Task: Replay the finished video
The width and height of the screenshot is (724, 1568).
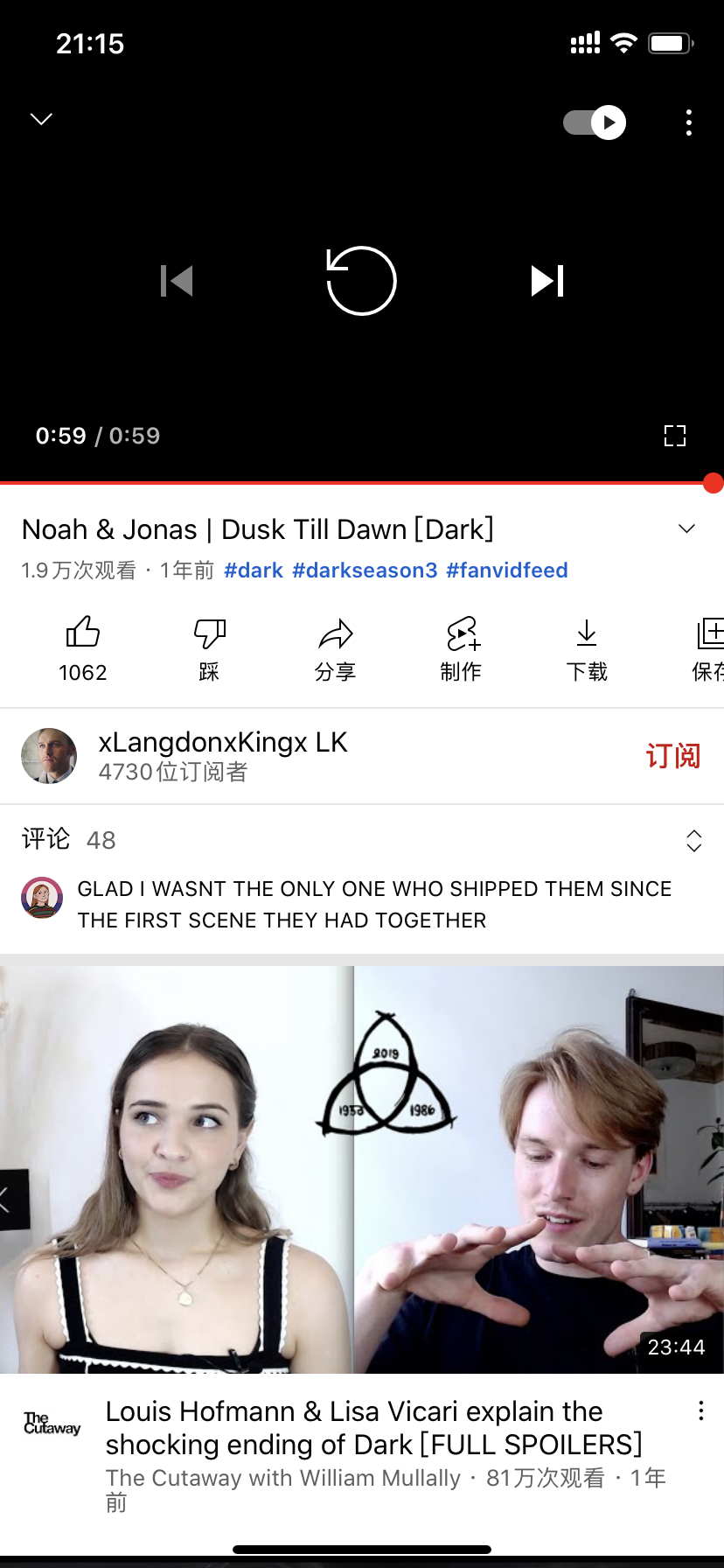Action: click(x=361, y=281)
